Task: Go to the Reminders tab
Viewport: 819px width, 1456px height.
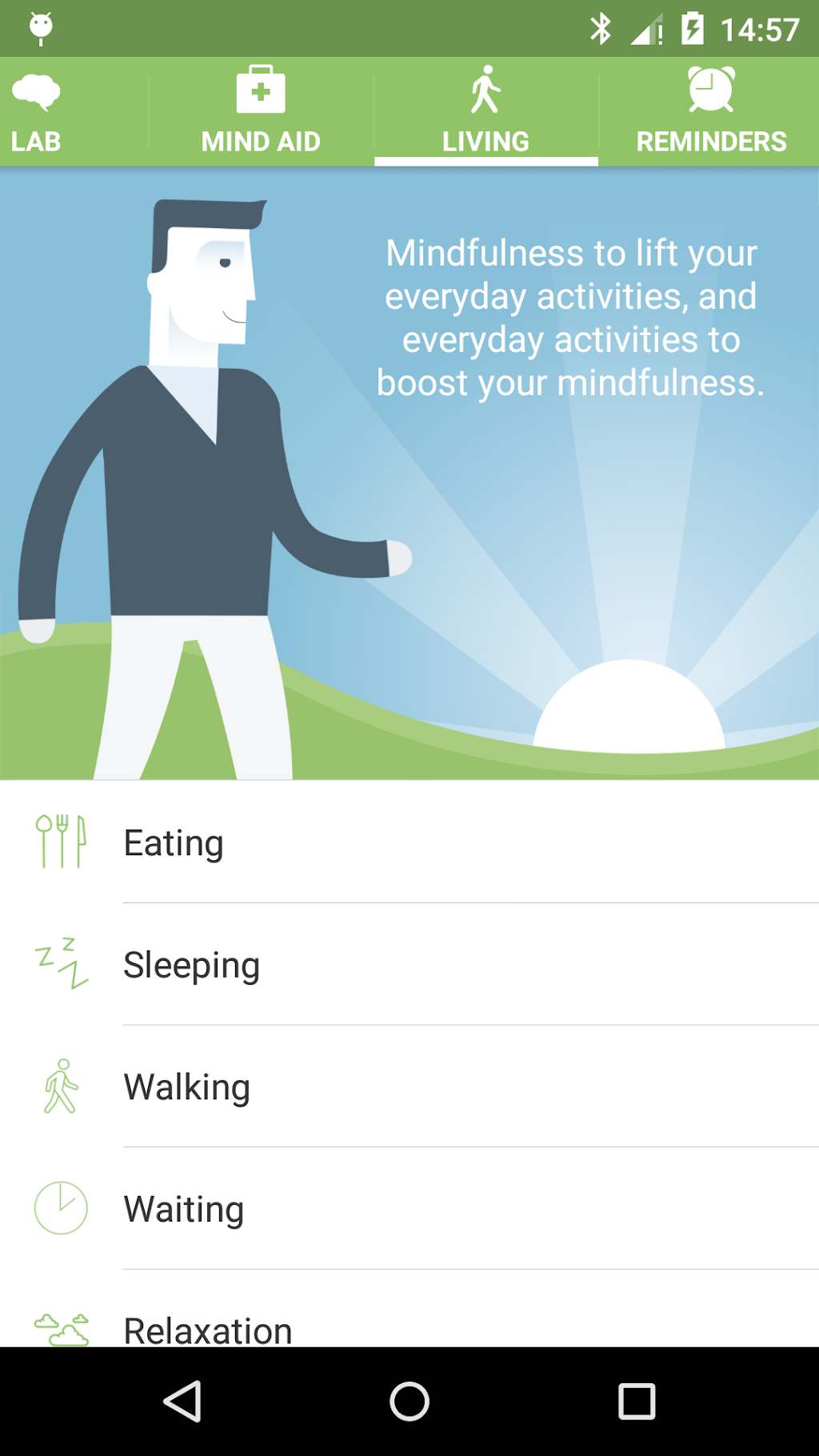Action: pyautogui.click(x=710, y=112)
